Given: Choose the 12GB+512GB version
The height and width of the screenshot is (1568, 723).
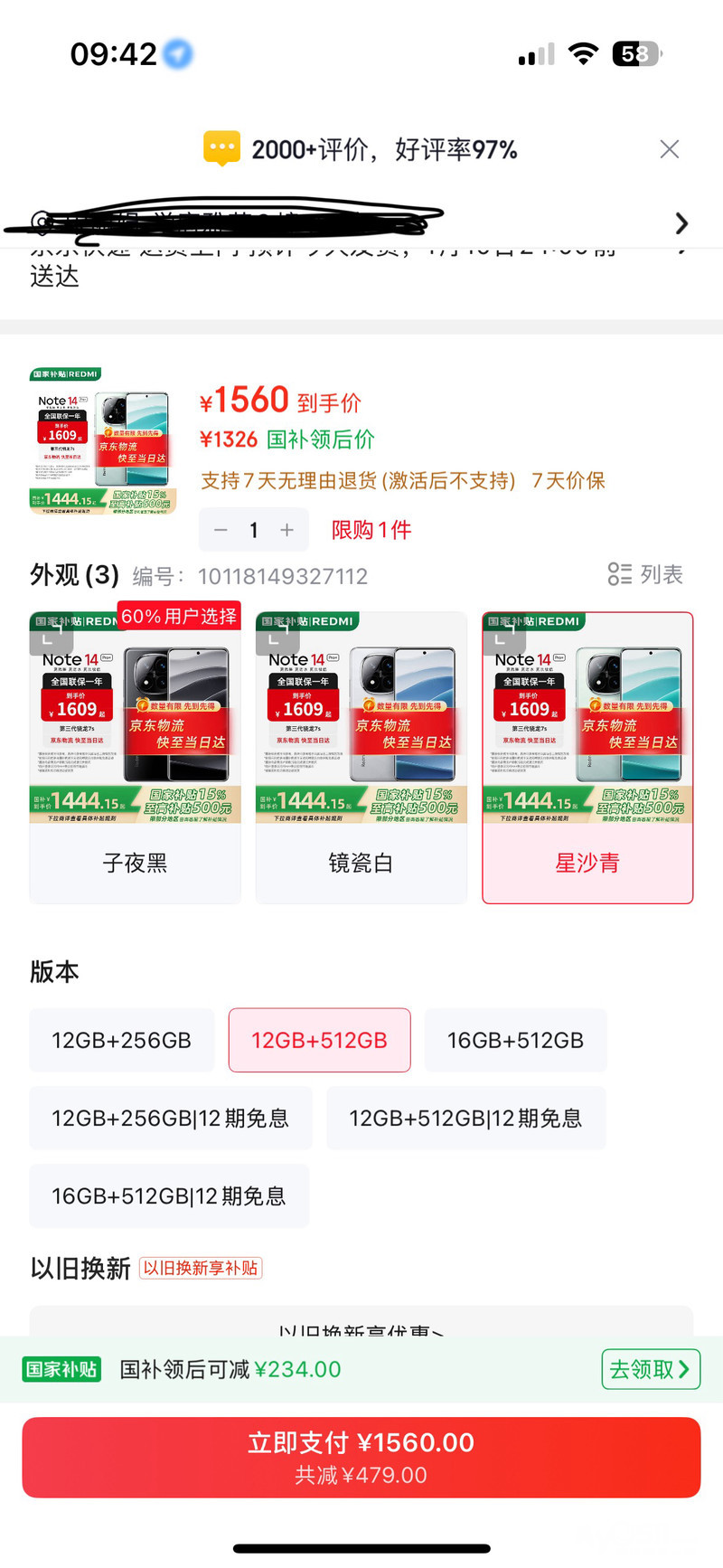Looking at the screenshot, I should click(319, 1040).
